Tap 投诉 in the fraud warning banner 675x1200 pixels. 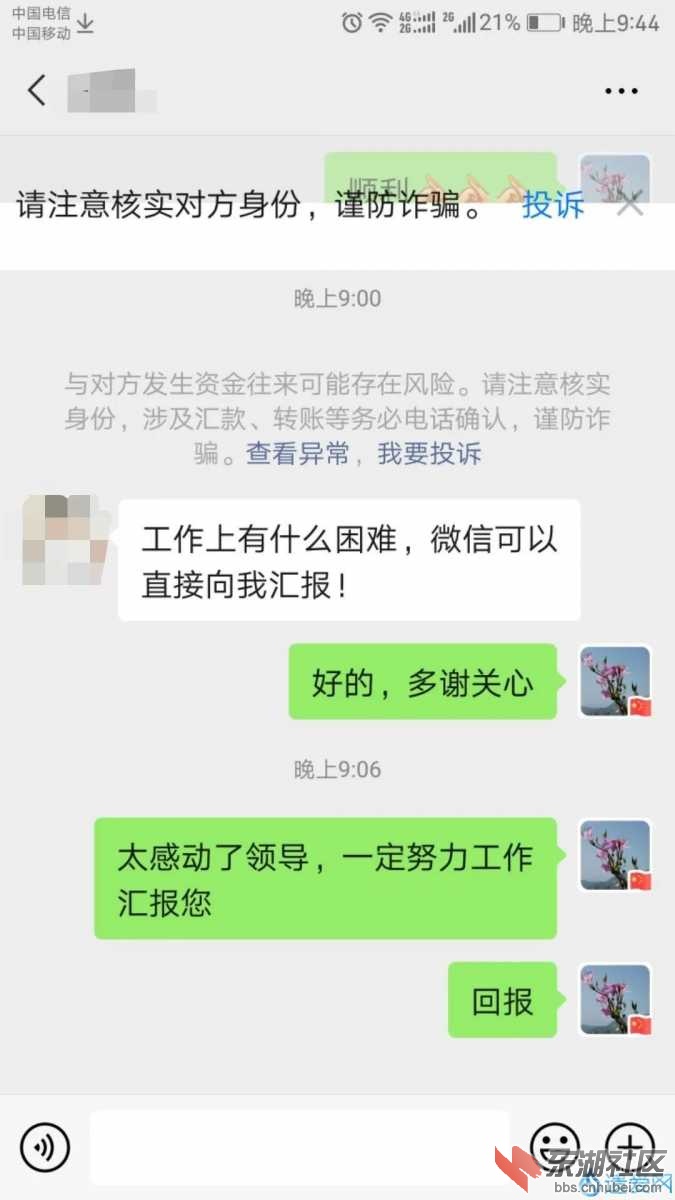click(x=553, y=206)
